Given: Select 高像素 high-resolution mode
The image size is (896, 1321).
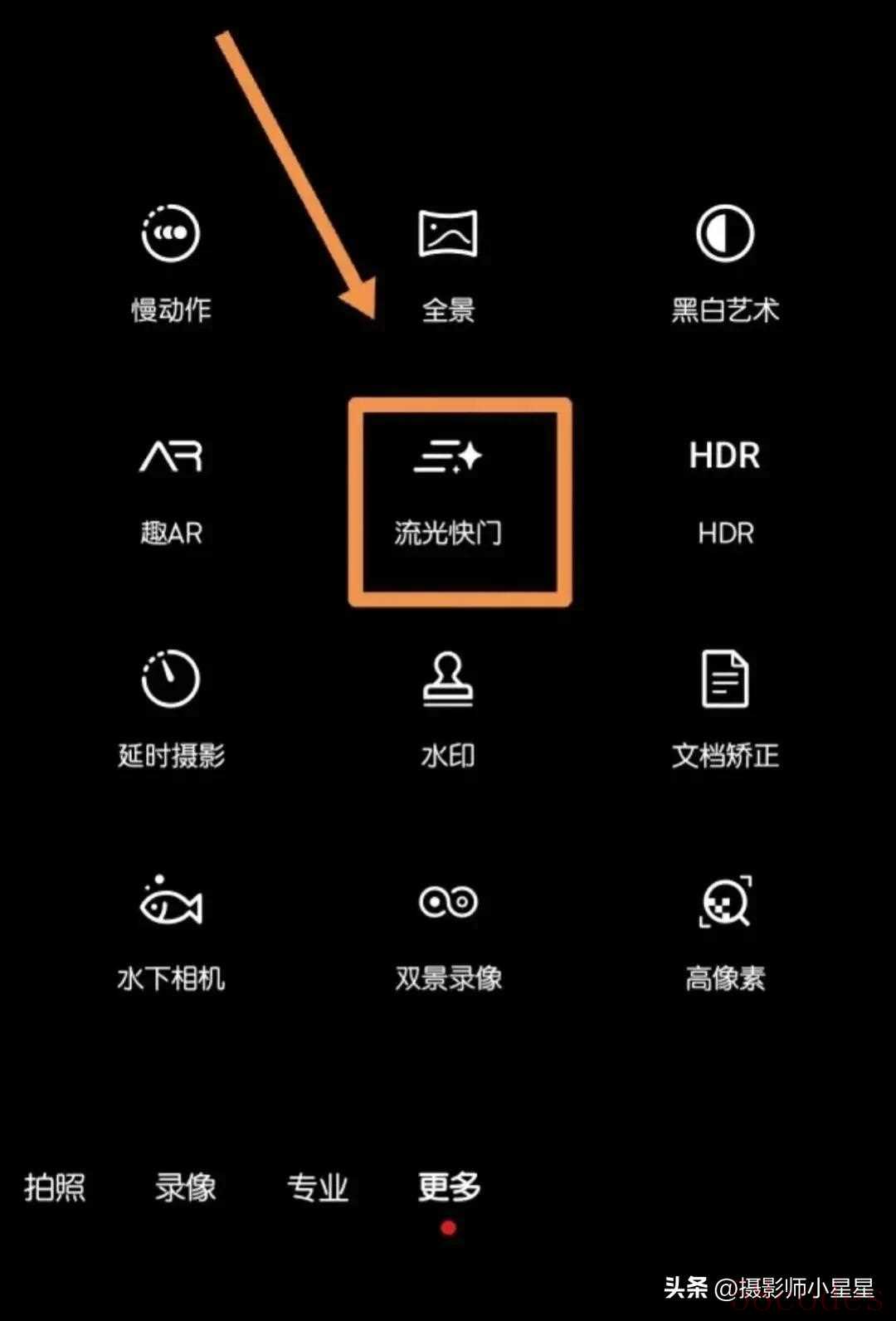Looking at the screenshot, I should coord(725,933).
